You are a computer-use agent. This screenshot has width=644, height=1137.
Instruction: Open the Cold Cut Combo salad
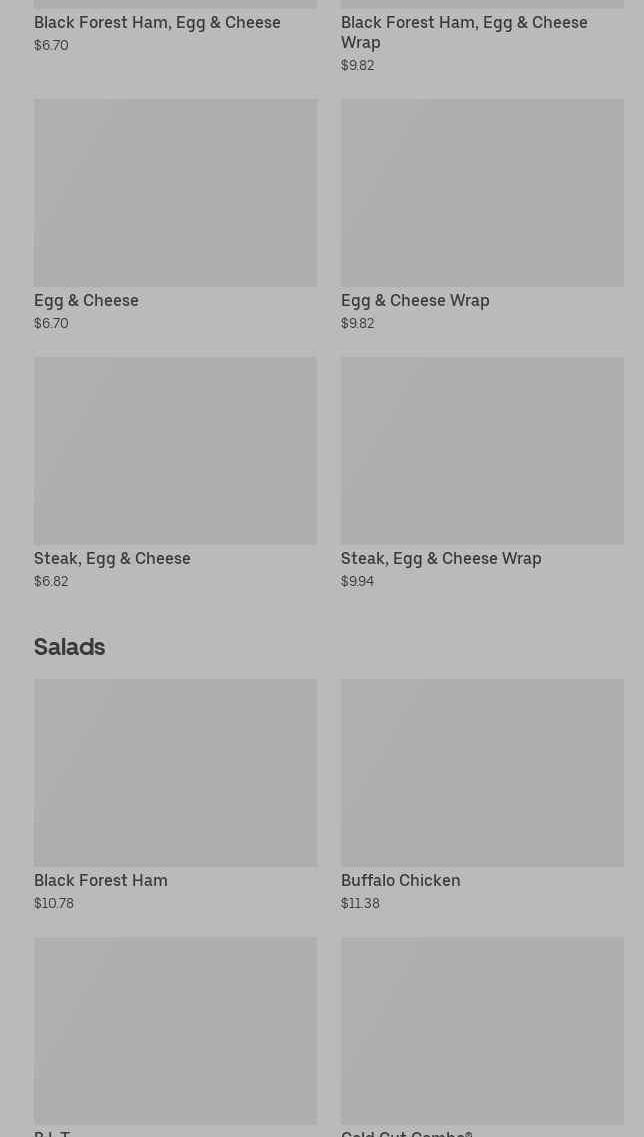[482, 1031]
